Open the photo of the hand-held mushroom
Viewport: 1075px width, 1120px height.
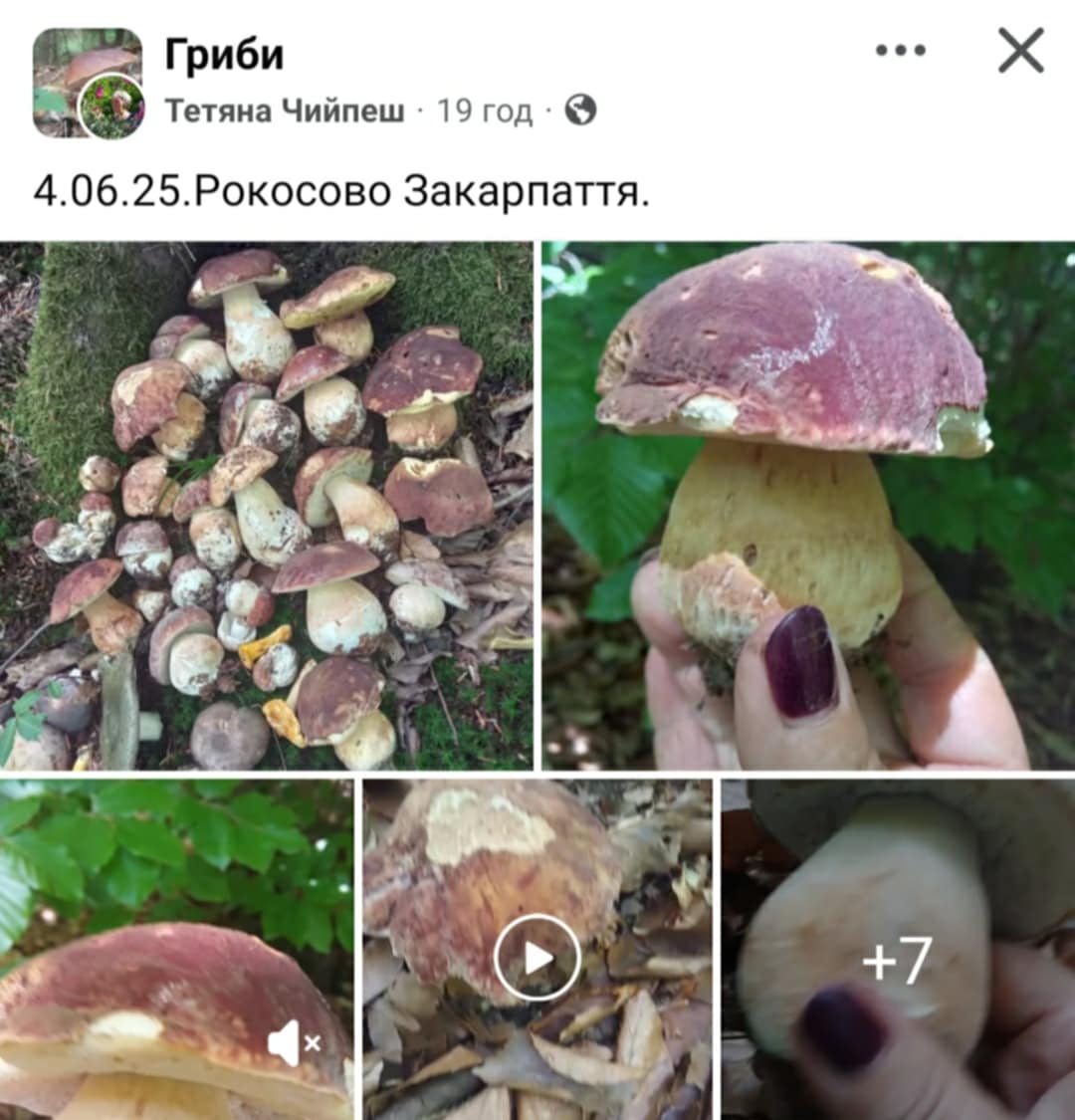[808, 506]
